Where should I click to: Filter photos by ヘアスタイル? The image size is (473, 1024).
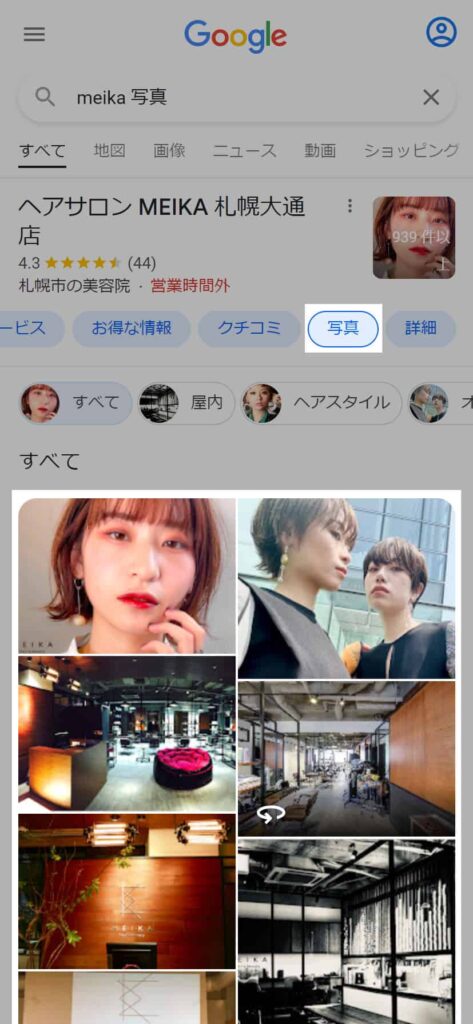click(x=321, y=403)
